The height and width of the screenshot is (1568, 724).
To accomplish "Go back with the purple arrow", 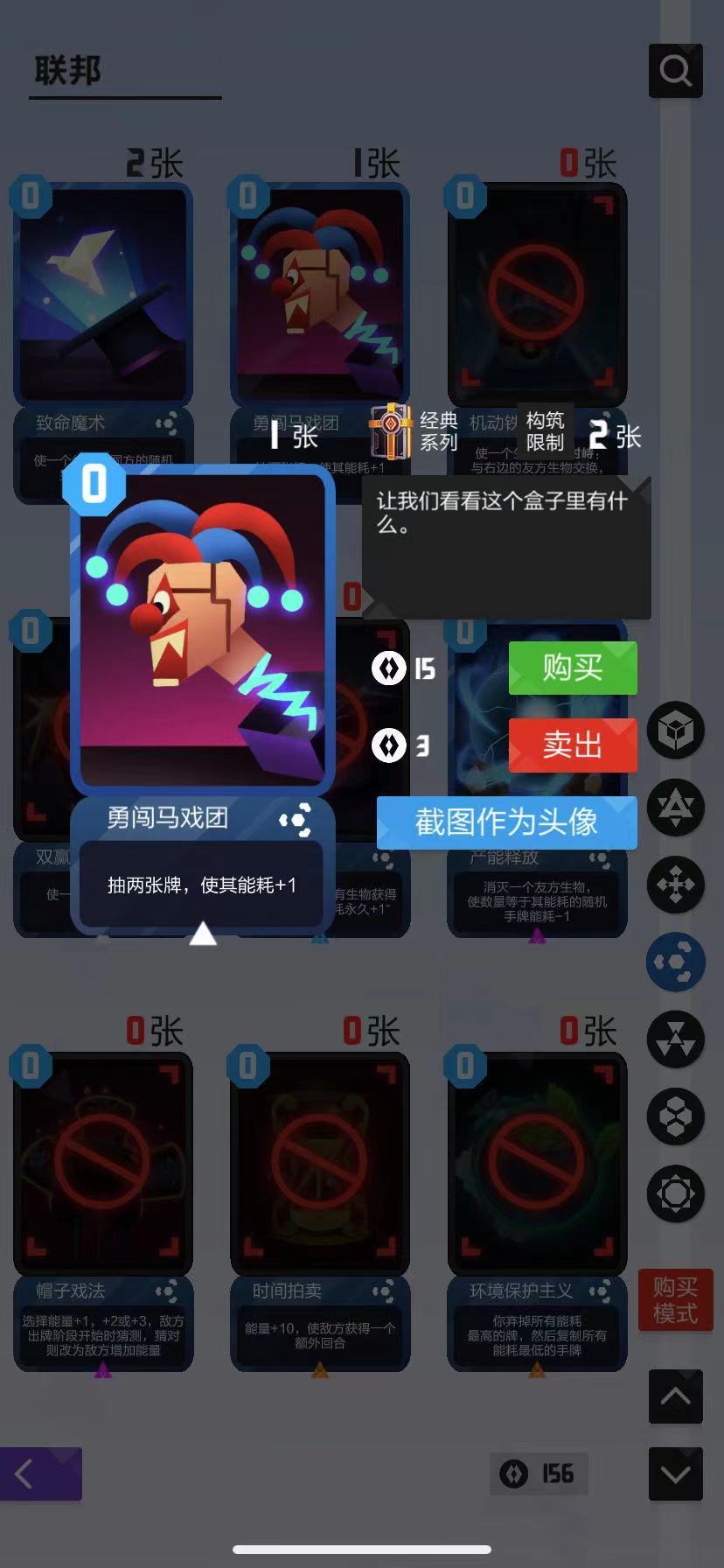I will pyautogui.click(x=40, y=1473).
